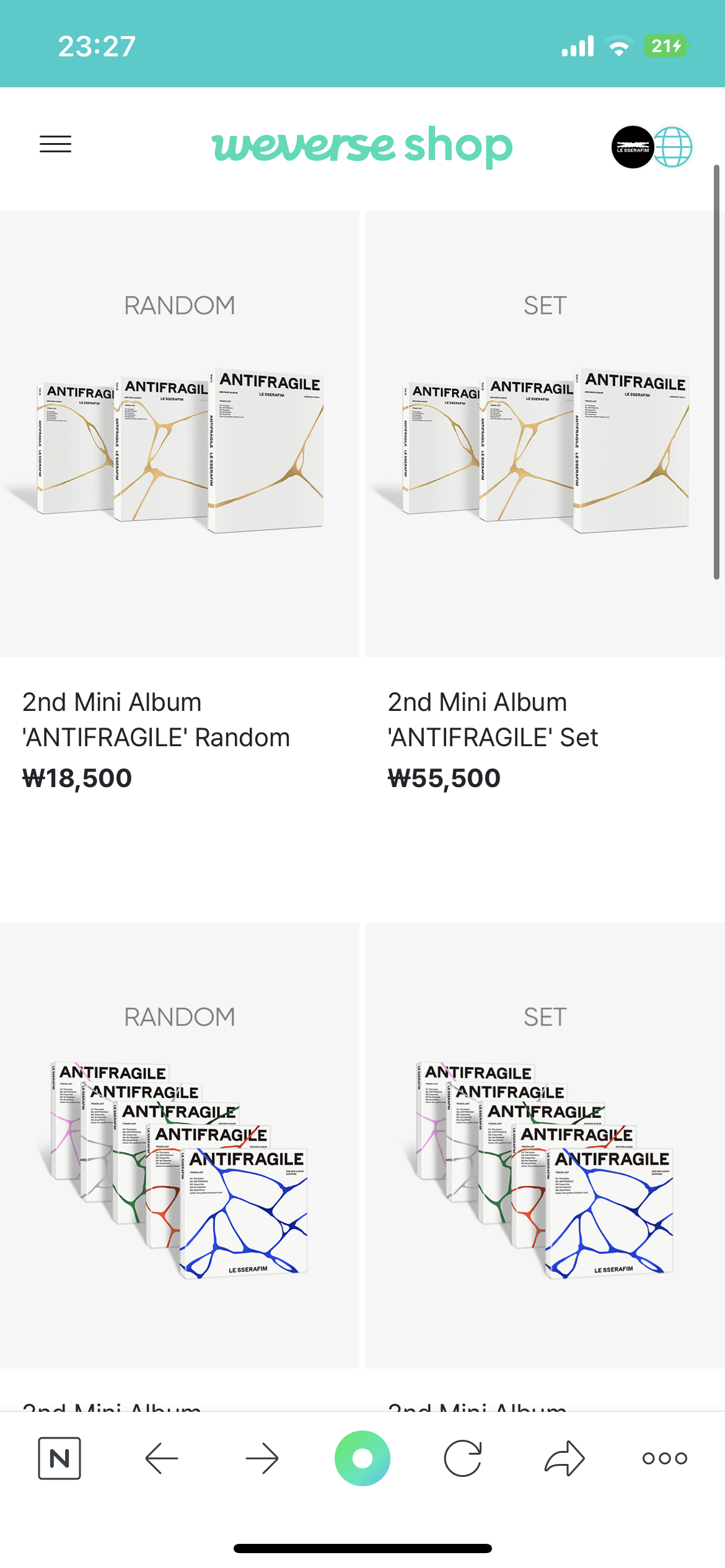
Task: Open the globe language settings
Action: tap(674, 147)
